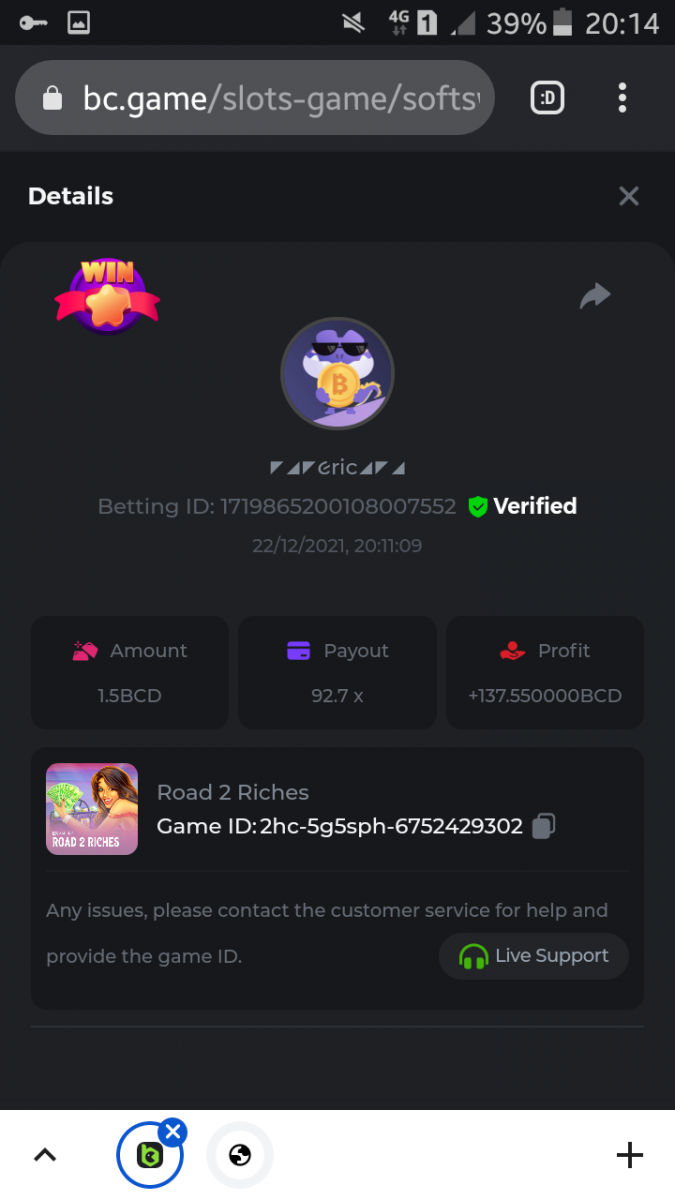Open a new browser tab
Viewport: 675px width, 1200px height.
(x=629, y=1156)
